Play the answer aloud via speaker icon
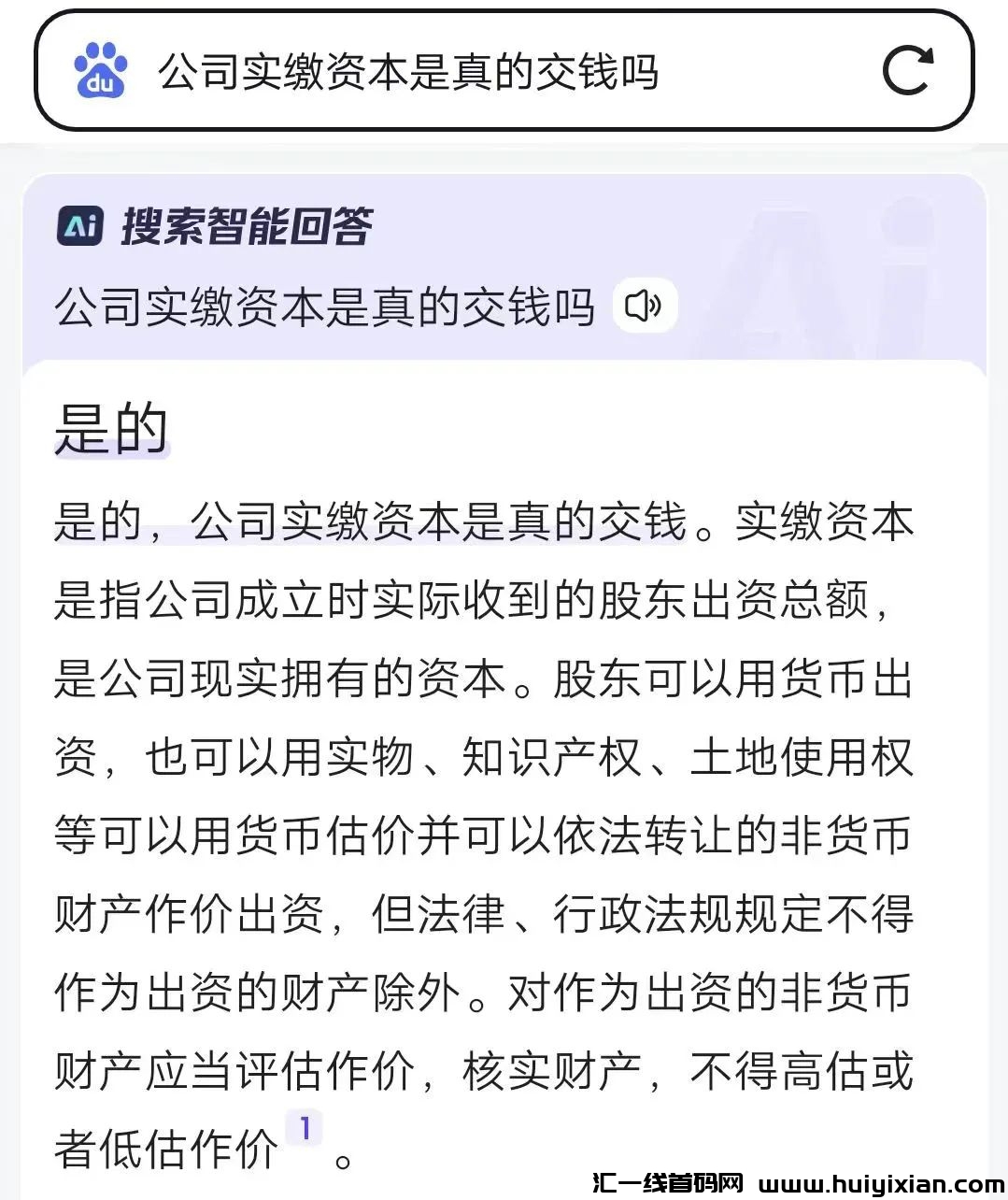This screenshot has width=1008, height=1200. pos(644,306)
